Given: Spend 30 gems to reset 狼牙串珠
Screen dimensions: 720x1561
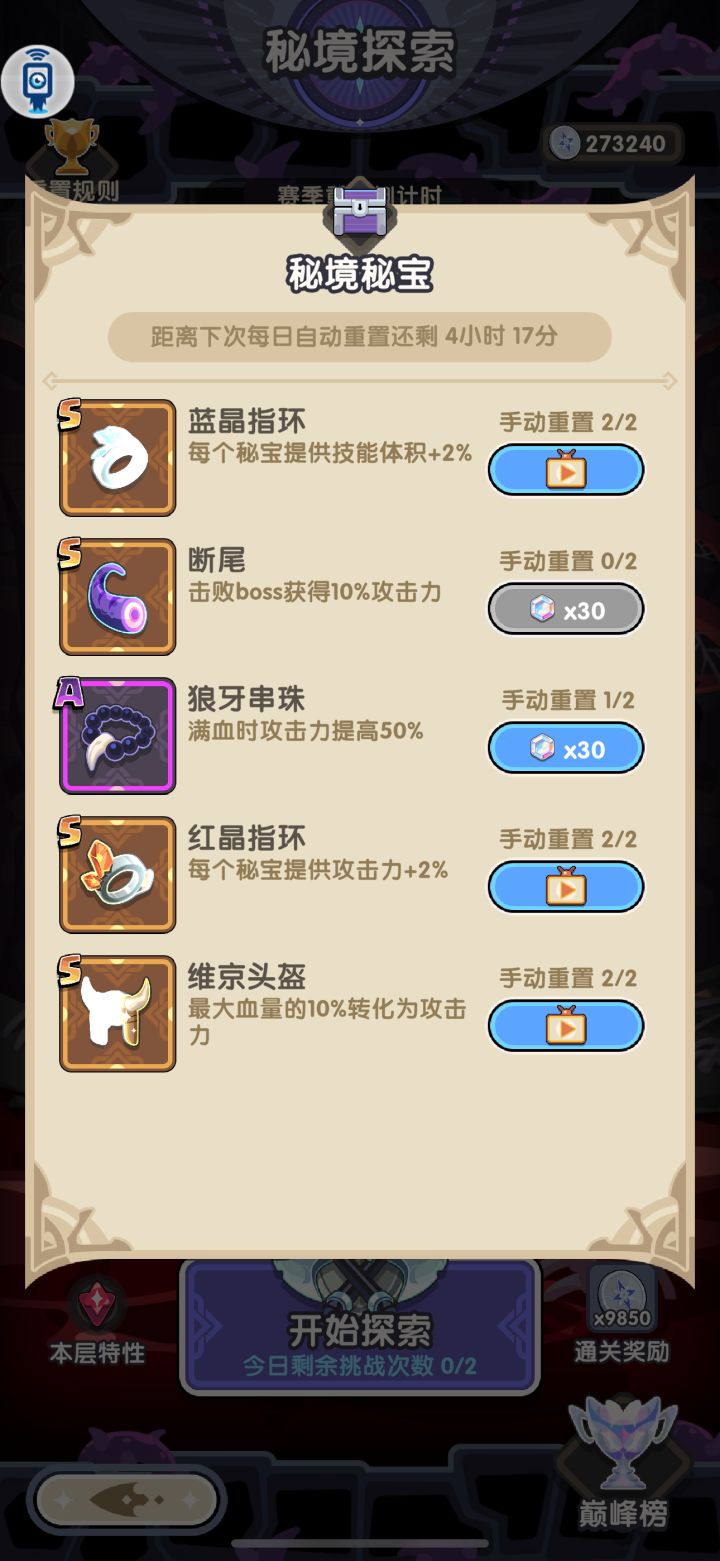Looking at the screenshot, I should (x=565, y=747).
